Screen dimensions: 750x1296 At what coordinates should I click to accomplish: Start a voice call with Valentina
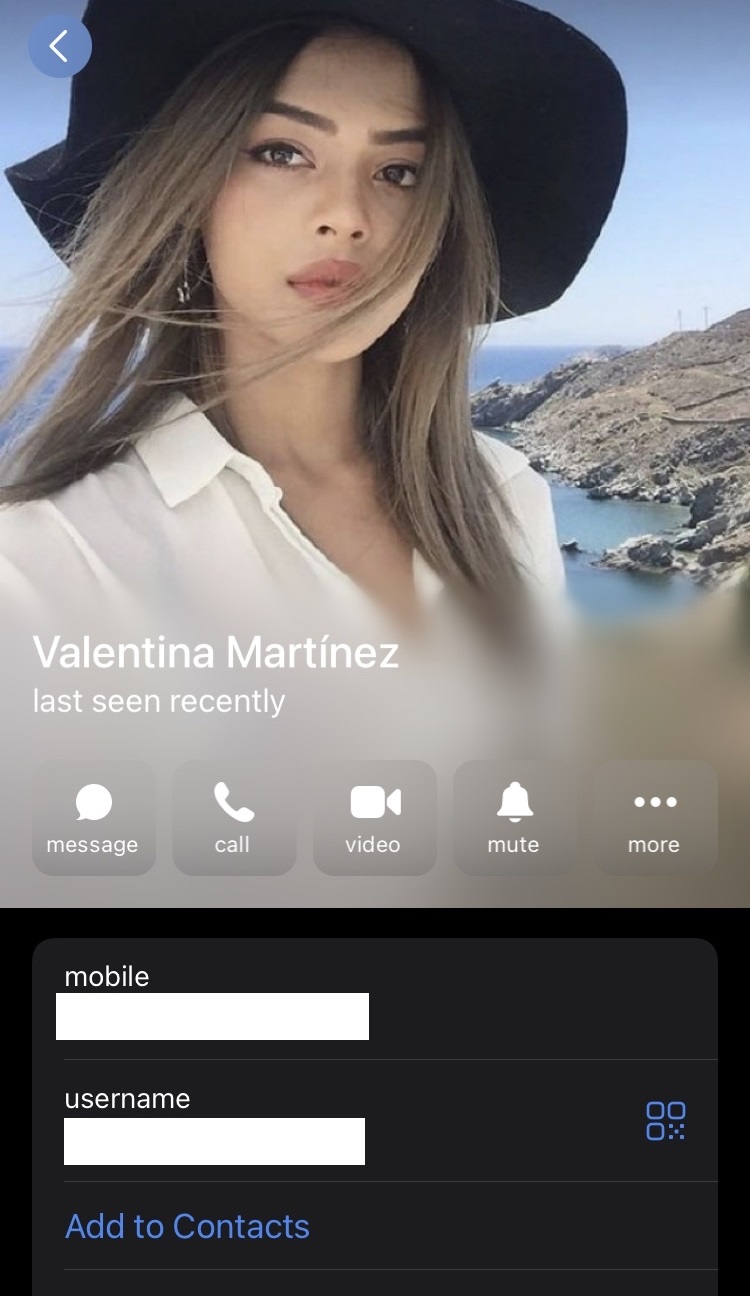click(233, 817)
